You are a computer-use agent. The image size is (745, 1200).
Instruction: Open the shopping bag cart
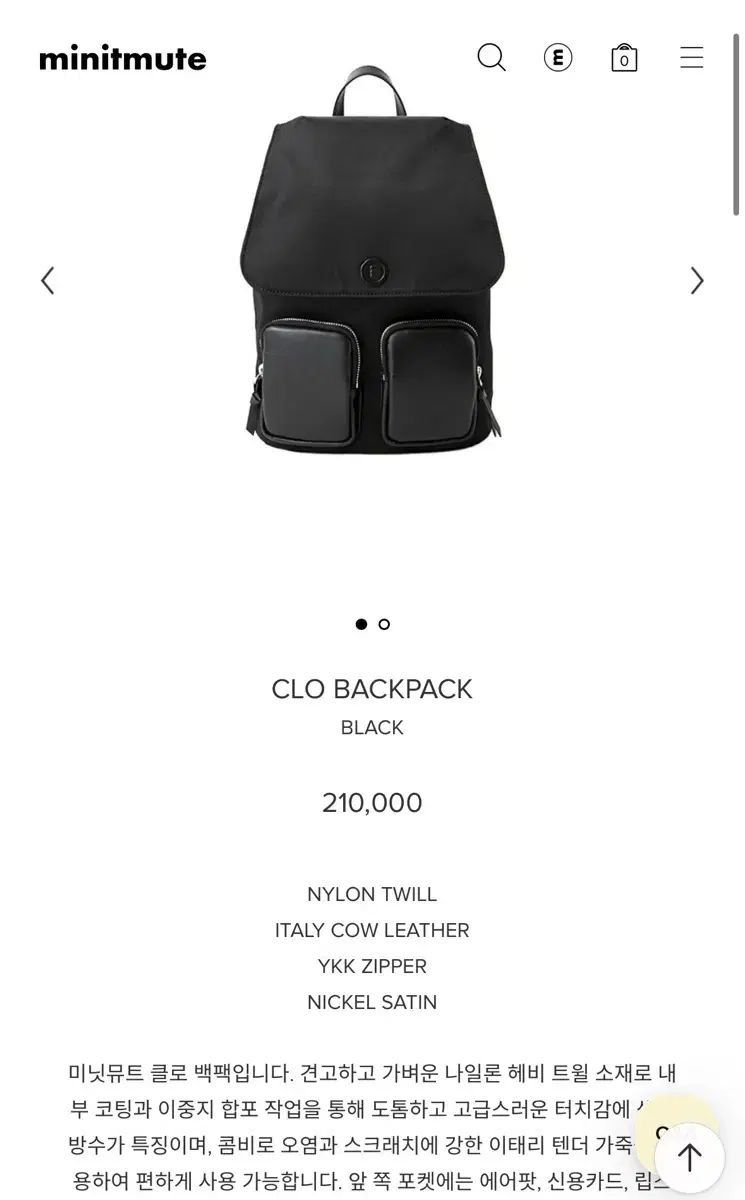tap(624, 58)
